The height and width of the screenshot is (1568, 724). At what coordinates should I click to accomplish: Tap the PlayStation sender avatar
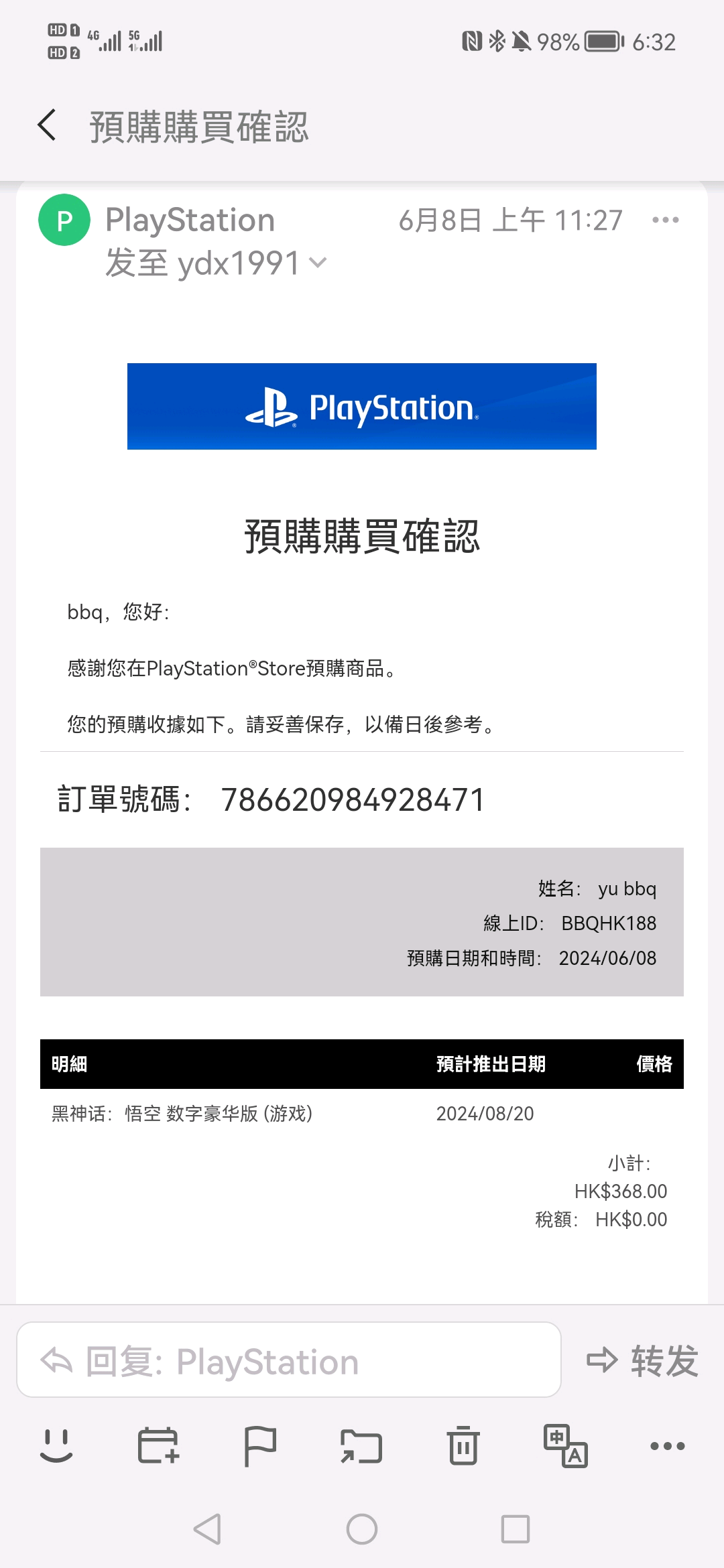coord(64,220)
